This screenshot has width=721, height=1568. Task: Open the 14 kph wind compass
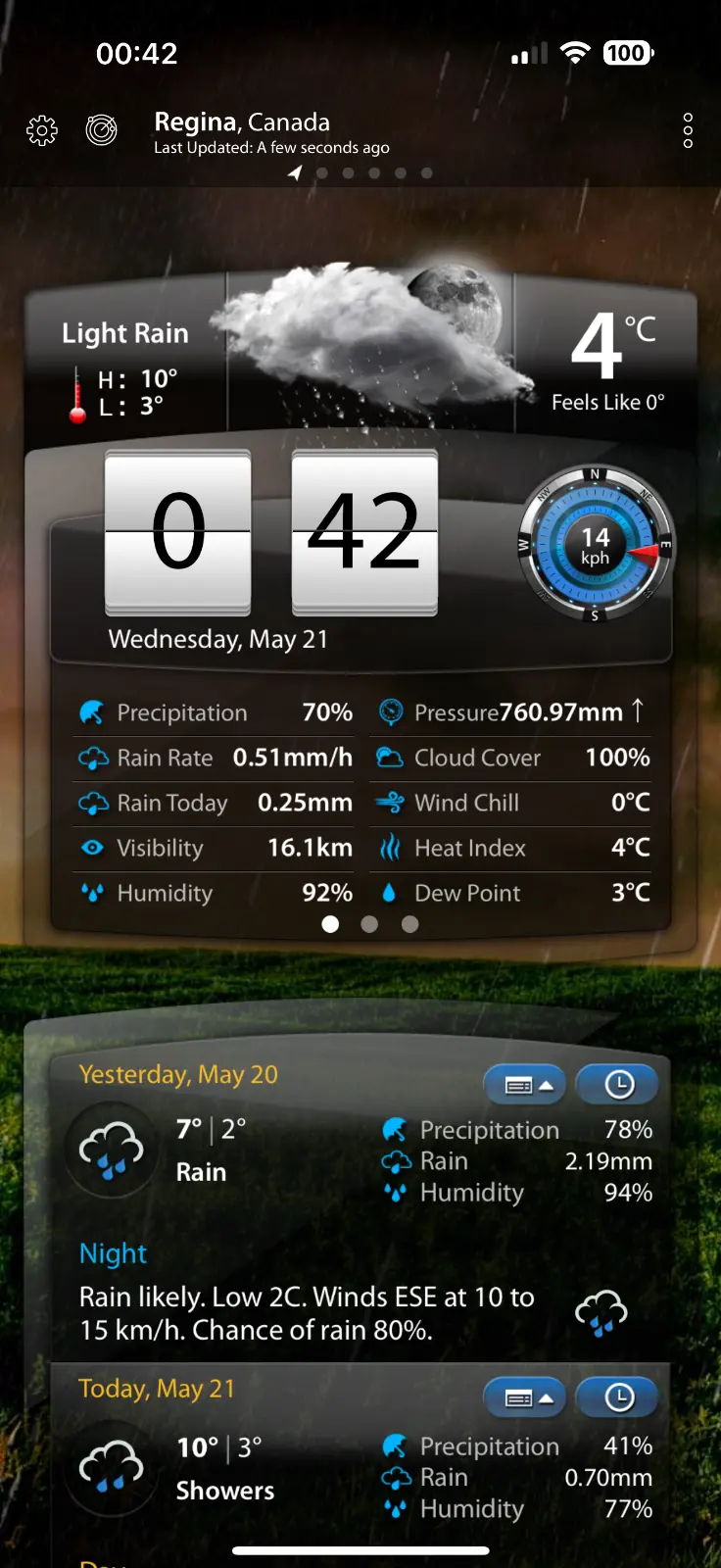[x=596, y=546]
